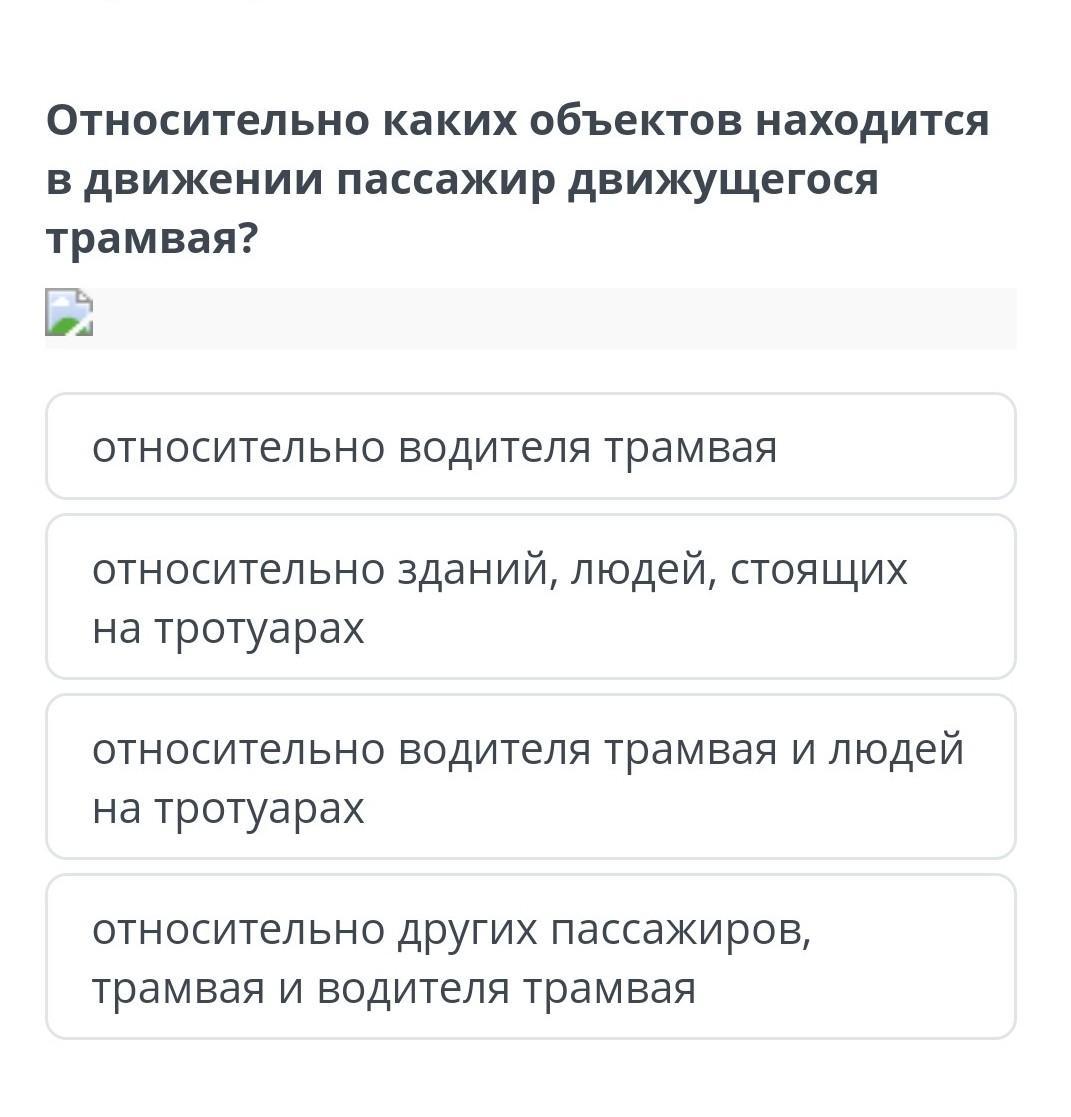Image resolution: width=1071 pixels, height=1117 pixels.
Task: Tap option "относительно других пассажиров, трамвая и водителя"
Action: (x=531, y=957)
